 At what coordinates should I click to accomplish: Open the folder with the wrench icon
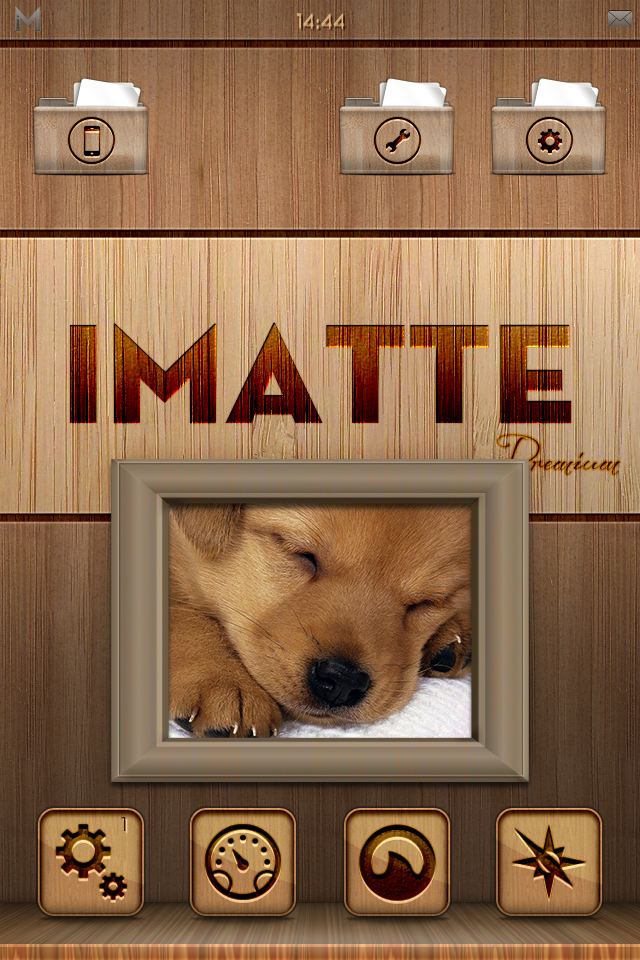click(396, 130)
